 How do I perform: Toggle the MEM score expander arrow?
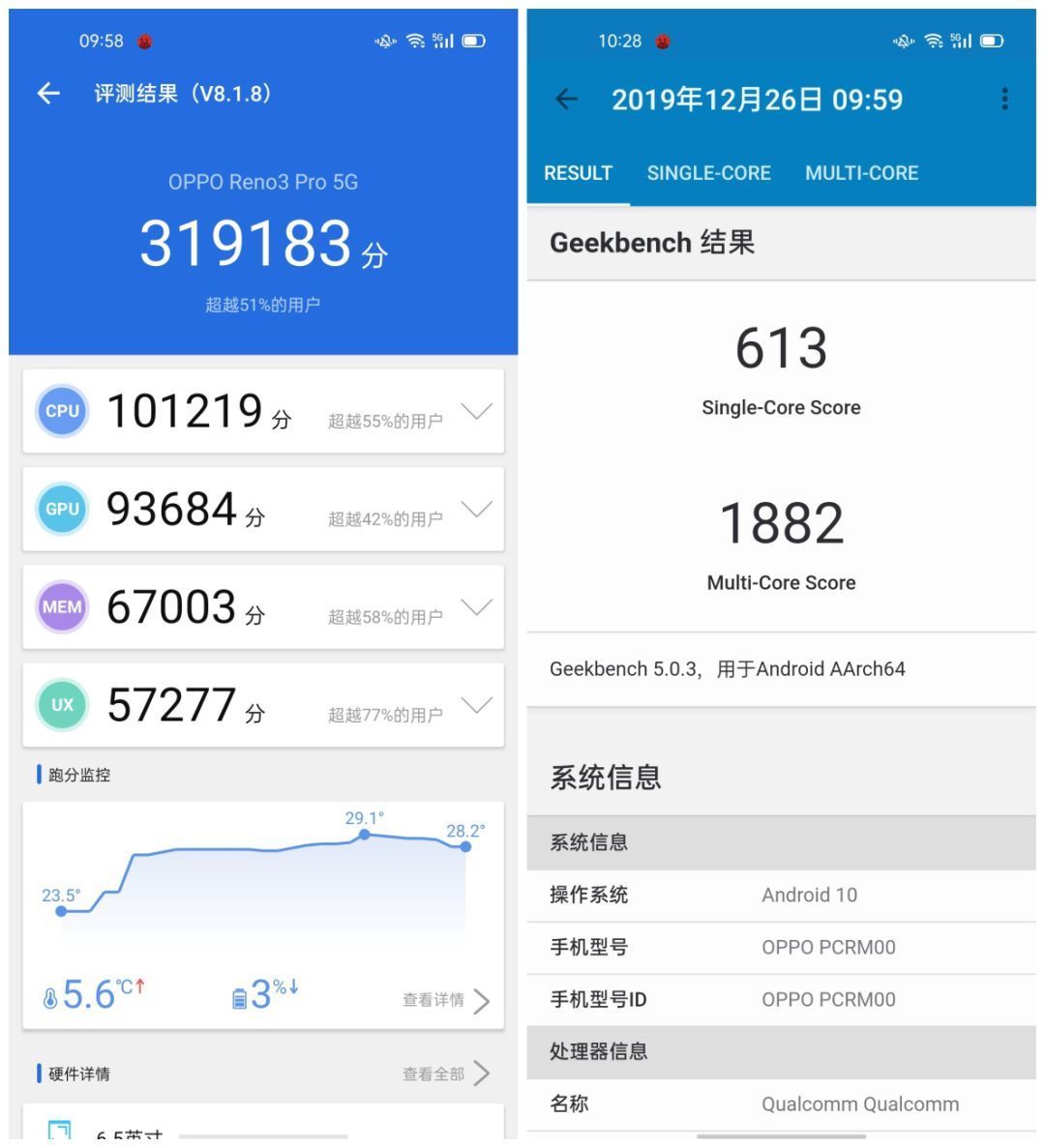tap(475, 606)
